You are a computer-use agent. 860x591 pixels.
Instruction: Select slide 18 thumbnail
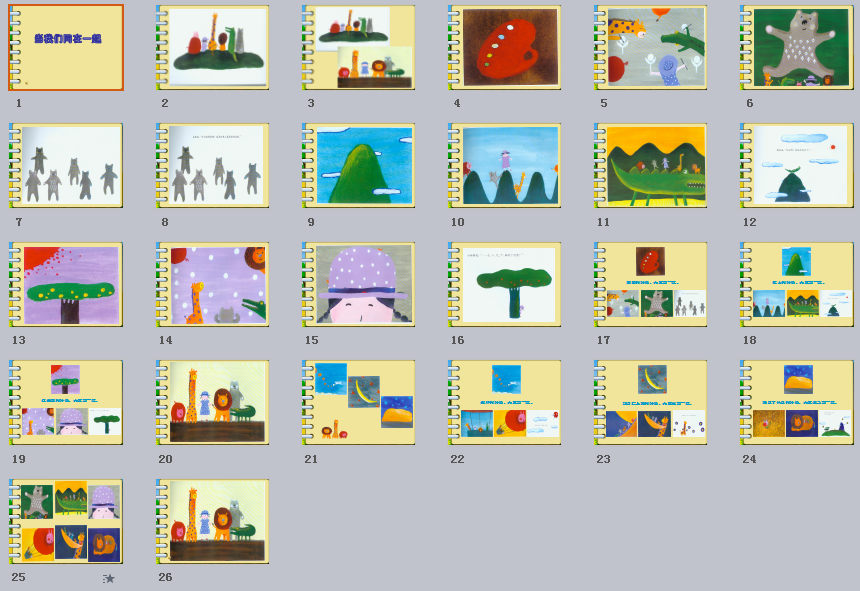[x=797, y=284]
